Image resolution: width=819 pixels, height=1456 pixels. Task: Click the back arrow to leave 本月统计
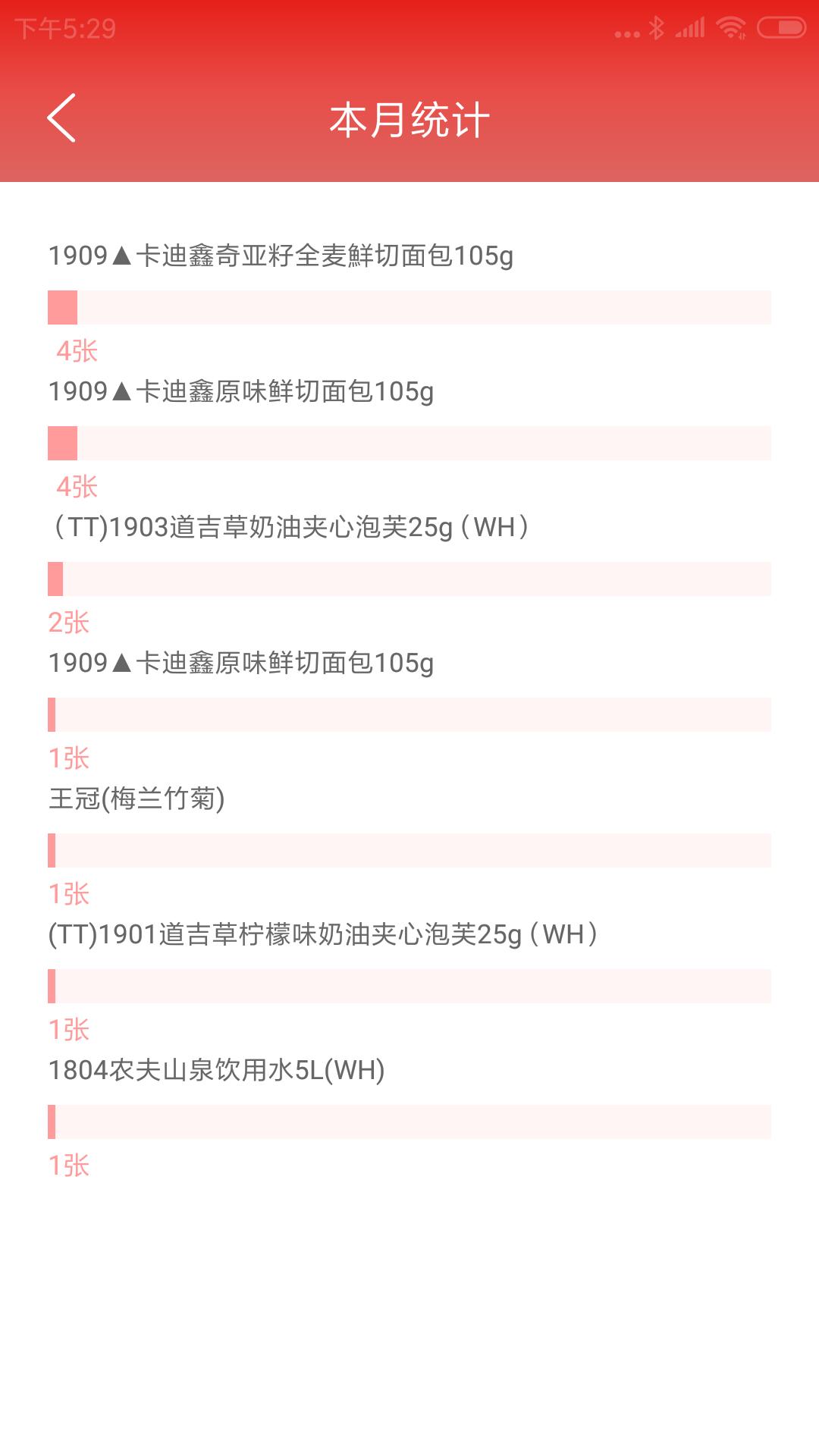tap(61, 118)
